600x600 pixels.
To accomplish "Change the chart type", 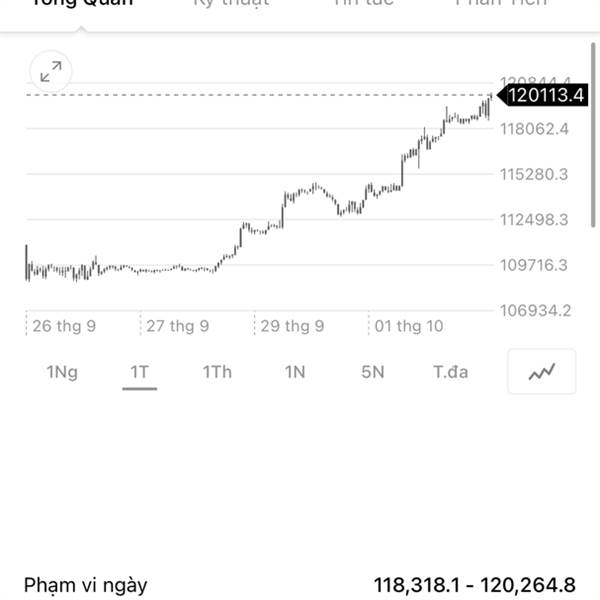I will [541, 372].
